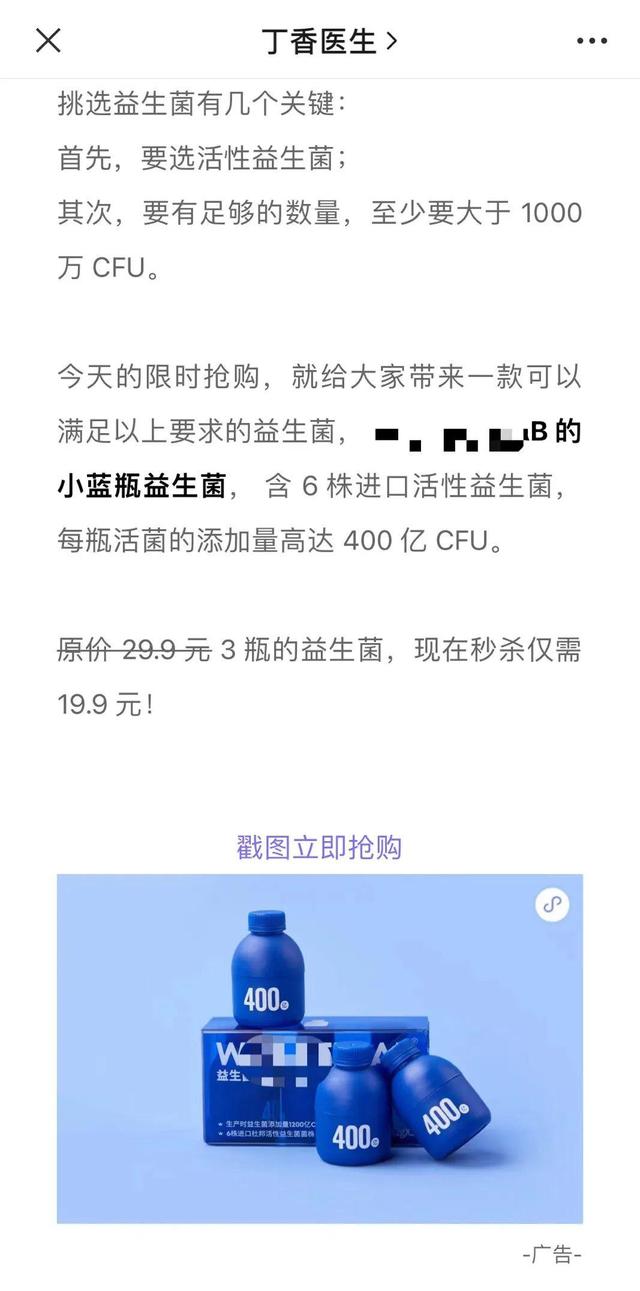Open the 丁香医生 account profile
The height and width of the screenshot is (1291, 640).
pyautogui.click(x=329, y=41)
